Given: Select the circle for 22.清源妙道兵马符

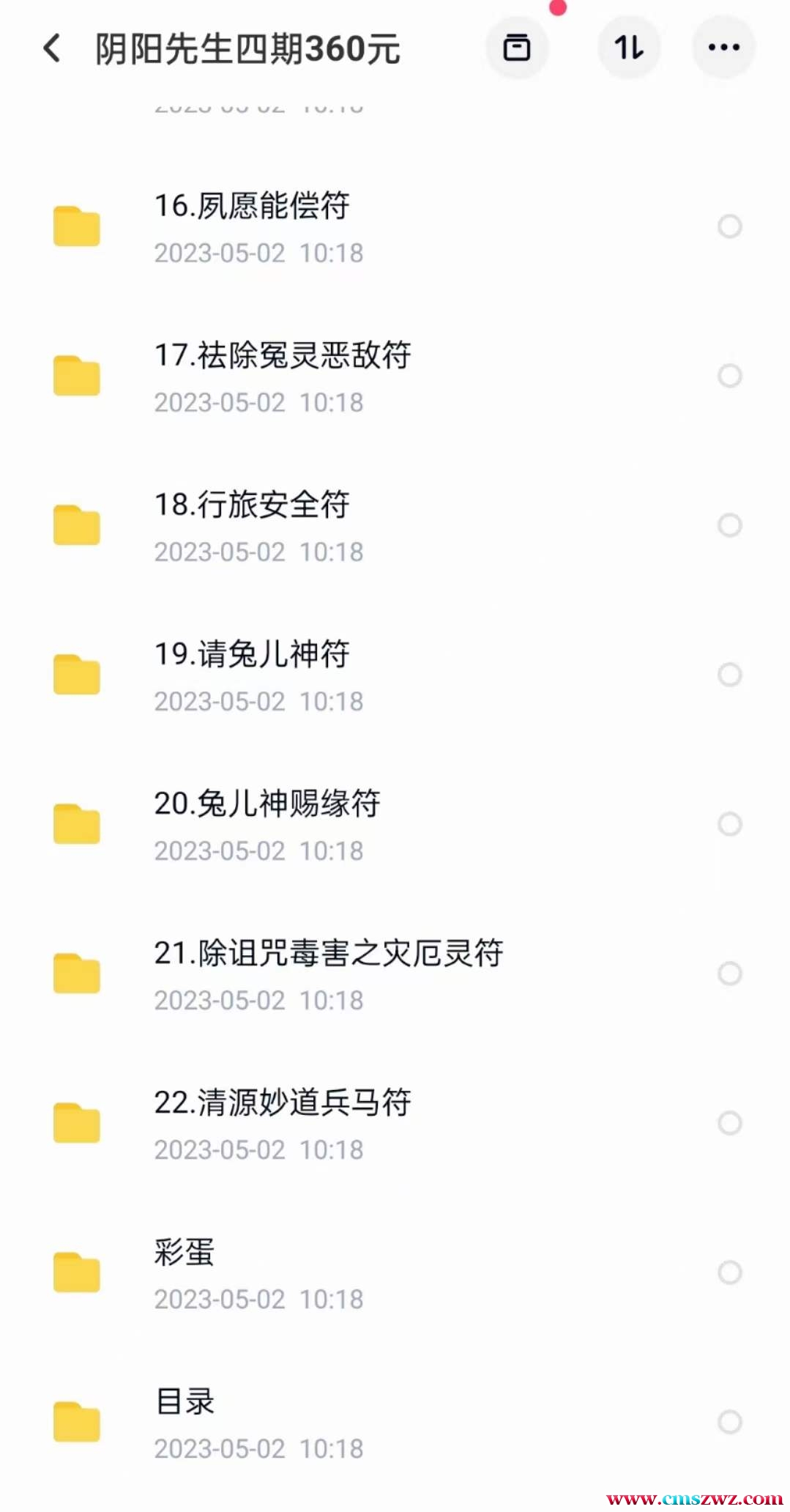Looking at the screenshot, I should click(729, 1123).
